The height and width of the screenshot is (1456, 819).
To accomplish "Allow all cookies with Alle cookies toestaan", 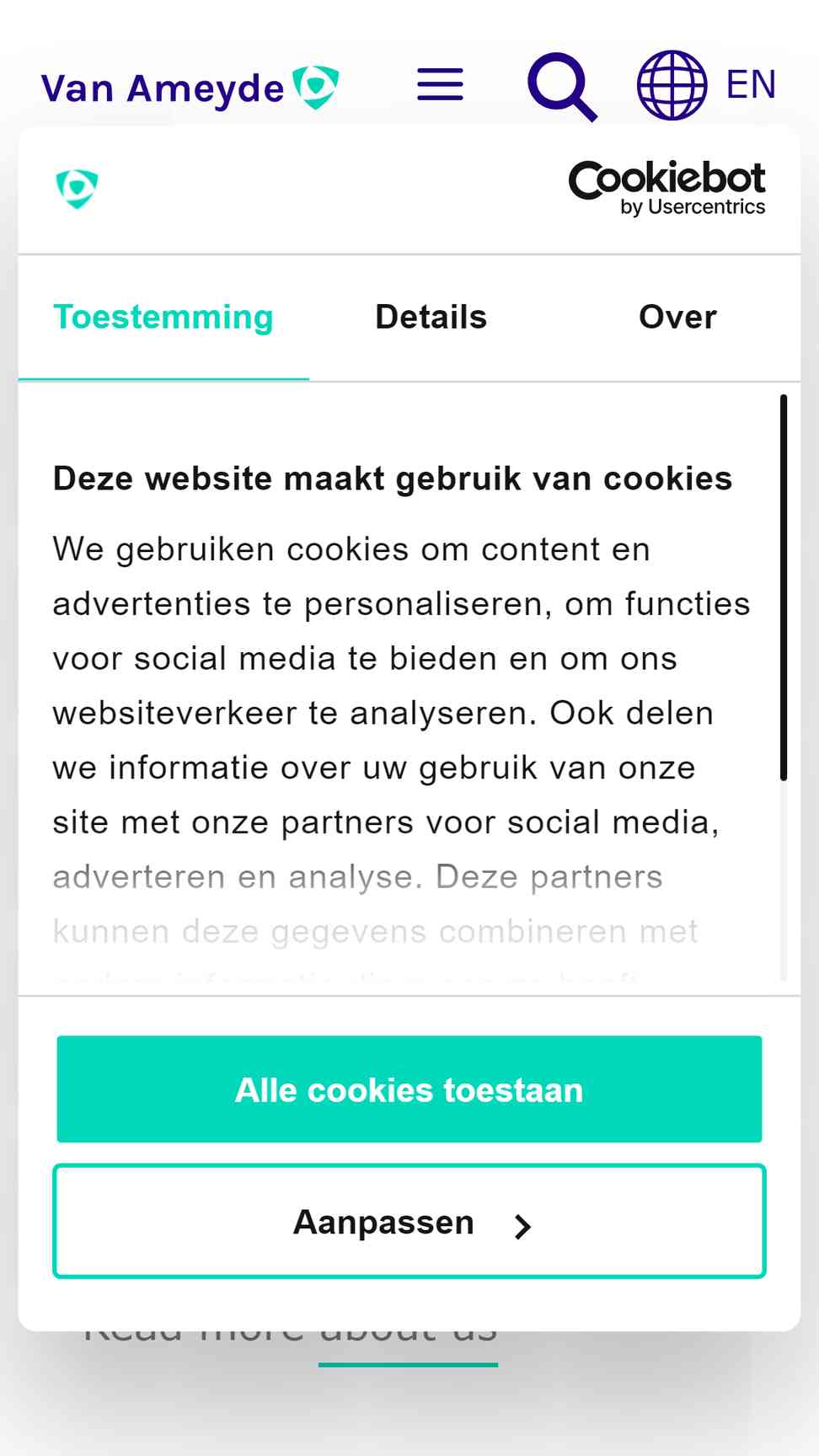I will pyautogui.click(x=409, y=1089).
